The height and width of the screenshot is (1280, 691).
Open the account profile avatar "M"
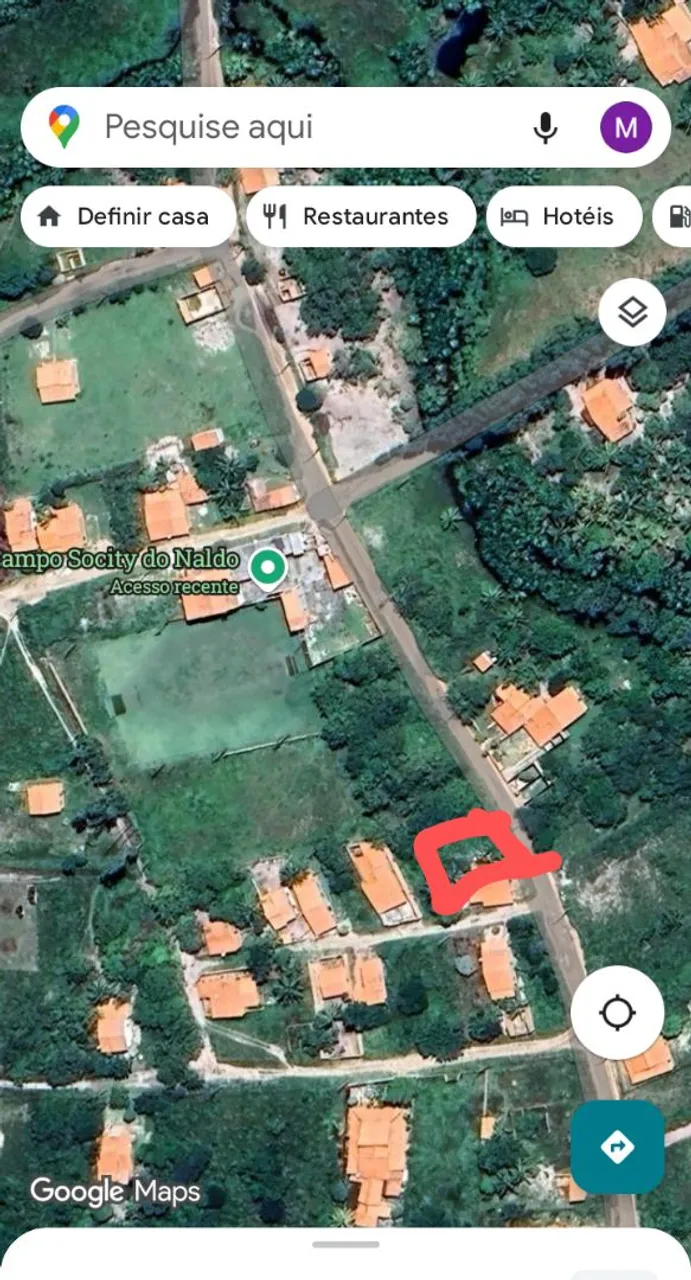tap(626, 127)
